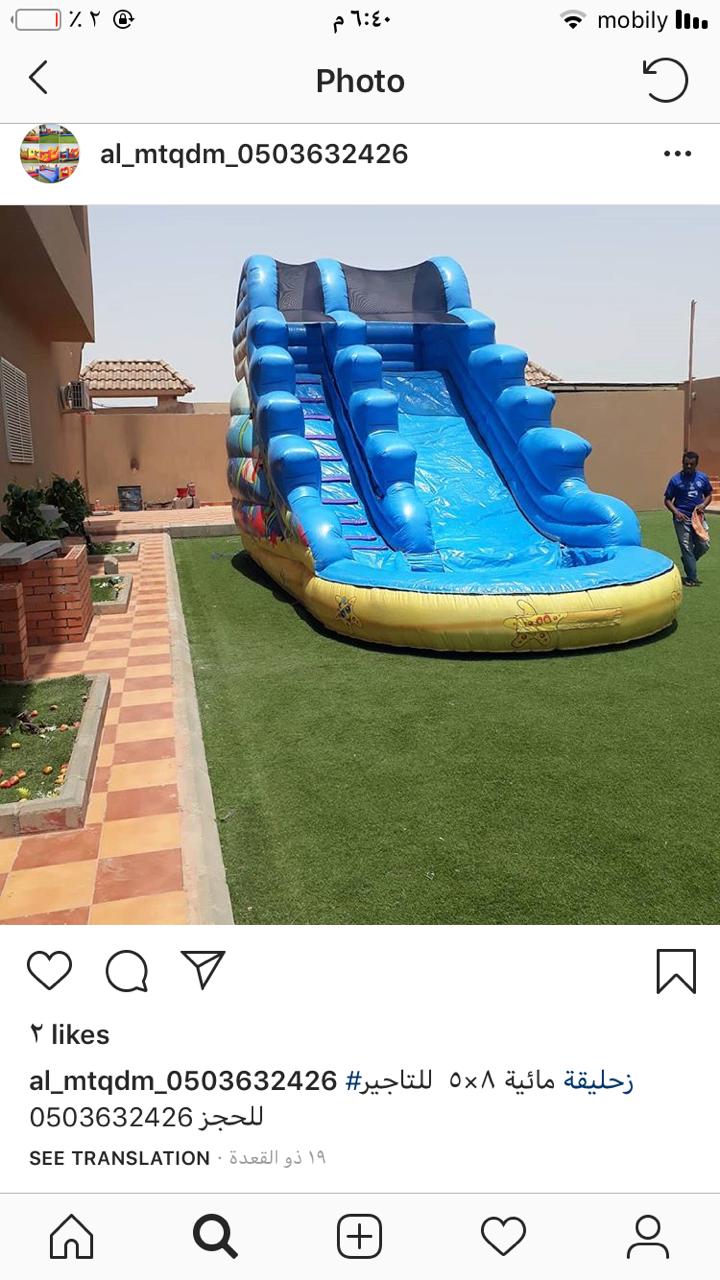
Task: Tap SEE TRANSLATION under the caption
Action: (x=119, y=1158)
